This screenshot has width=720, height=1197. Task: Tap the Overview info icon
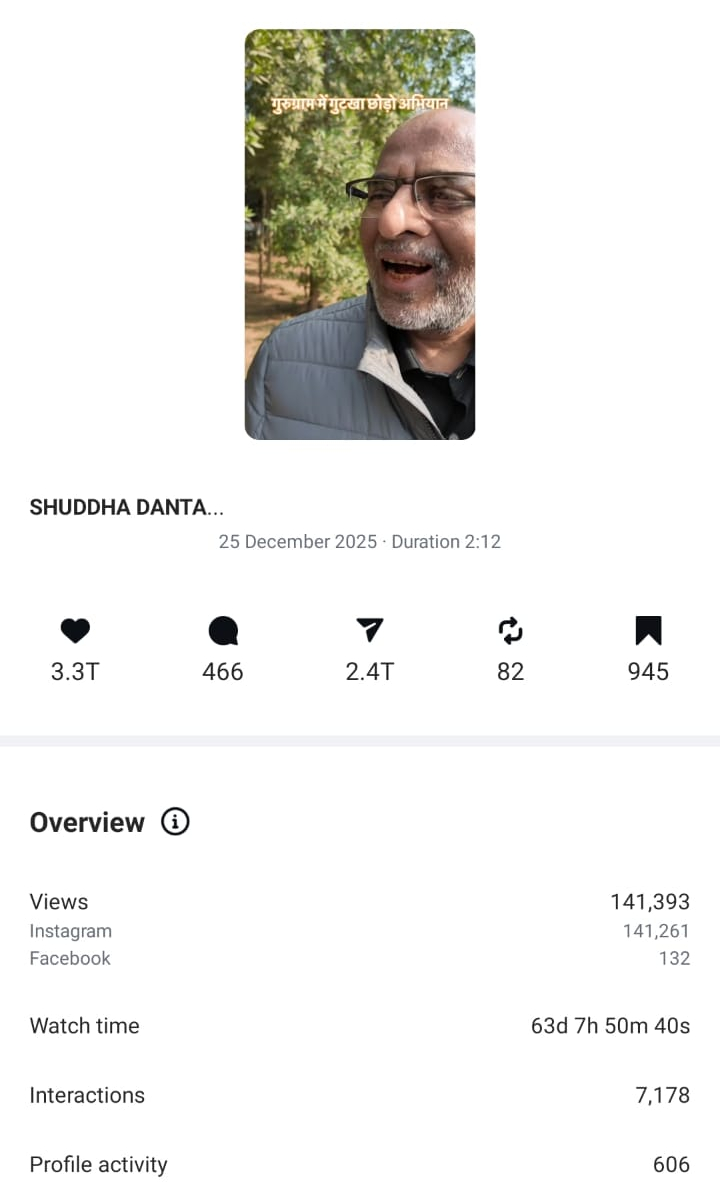tap(175, 822)
